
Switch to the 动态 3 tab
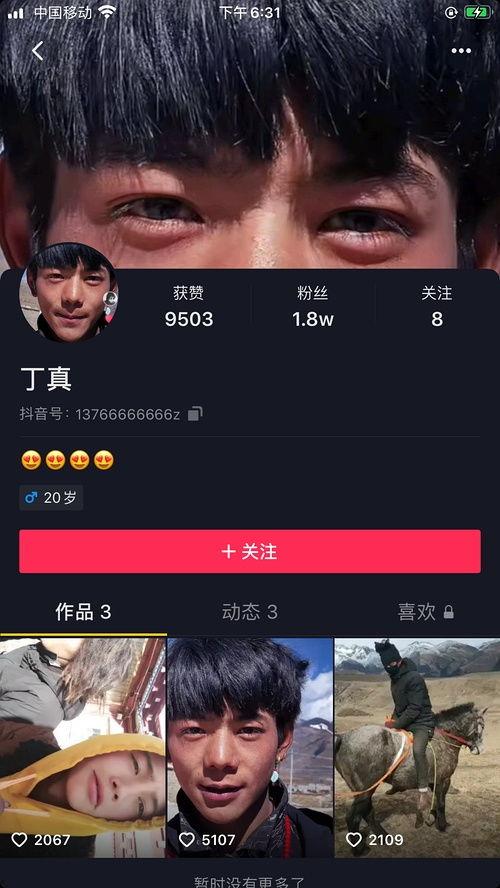point(250,612)
